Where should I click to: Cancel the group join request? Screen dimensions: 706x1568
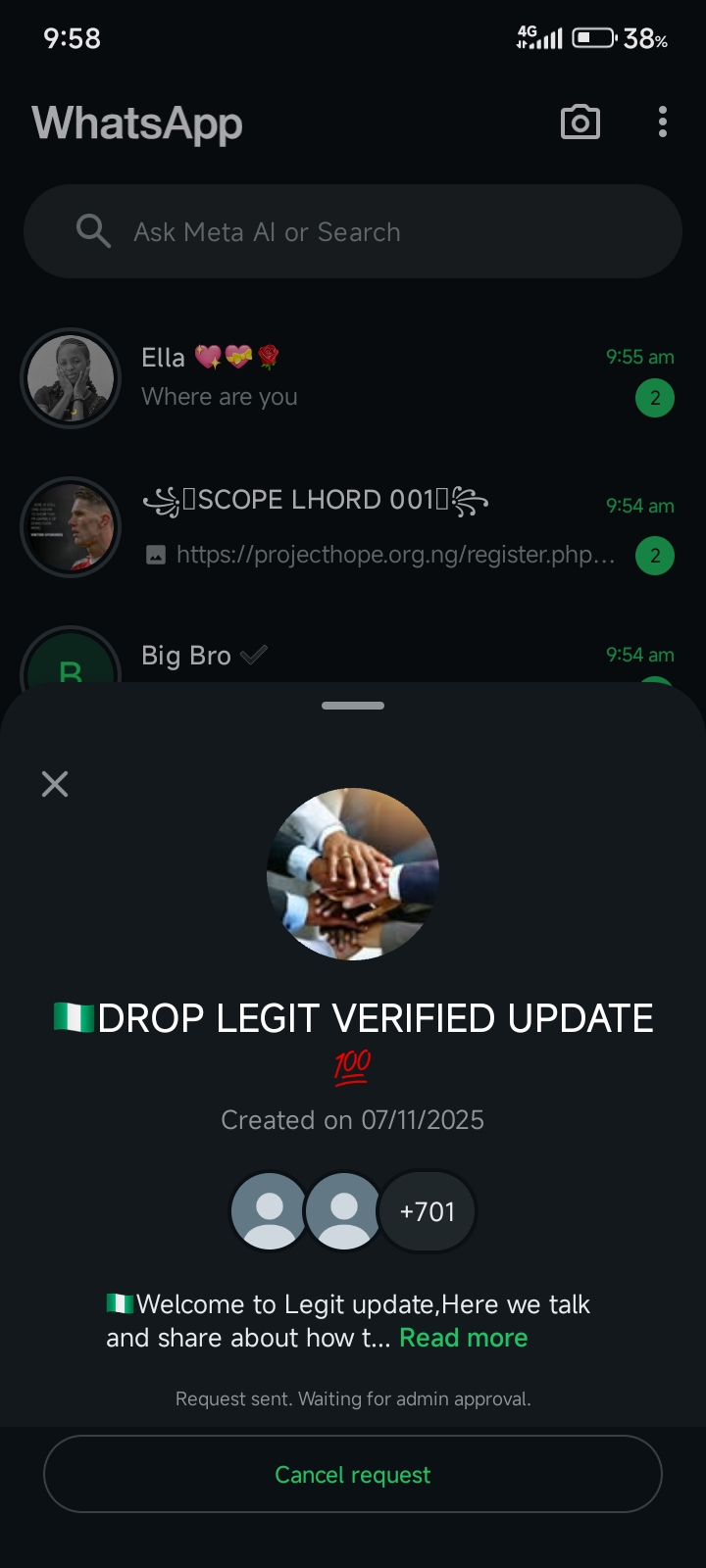click(x=353, y=1474)
